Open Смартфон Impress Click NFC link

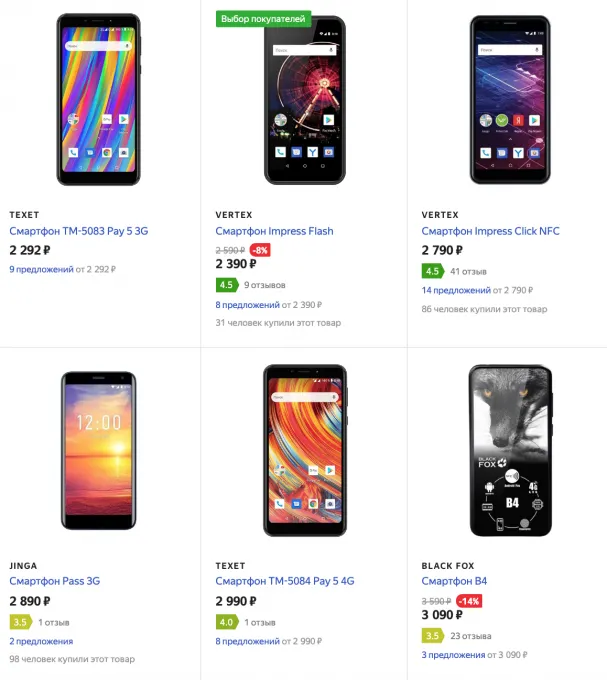490,231
